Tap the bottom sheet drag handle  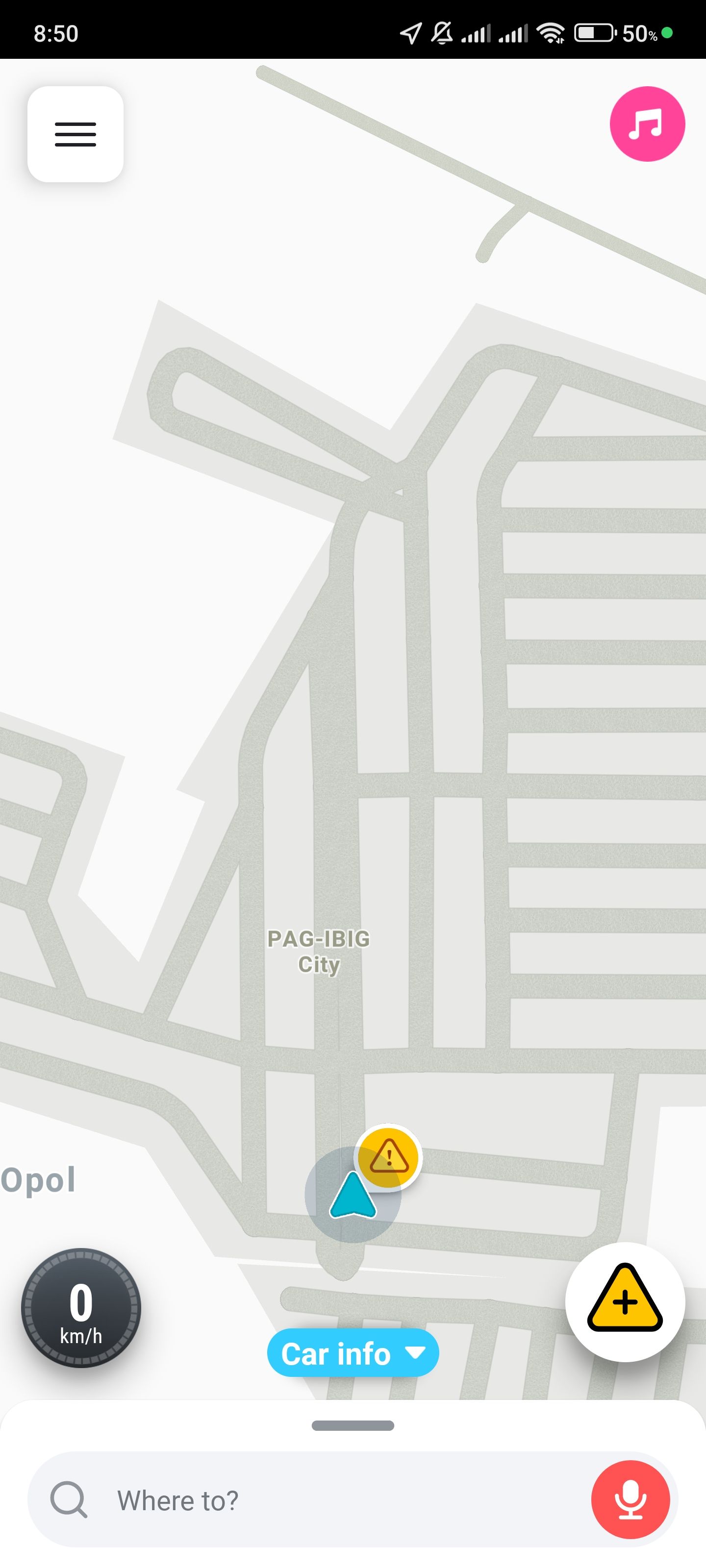(353, 1425)
